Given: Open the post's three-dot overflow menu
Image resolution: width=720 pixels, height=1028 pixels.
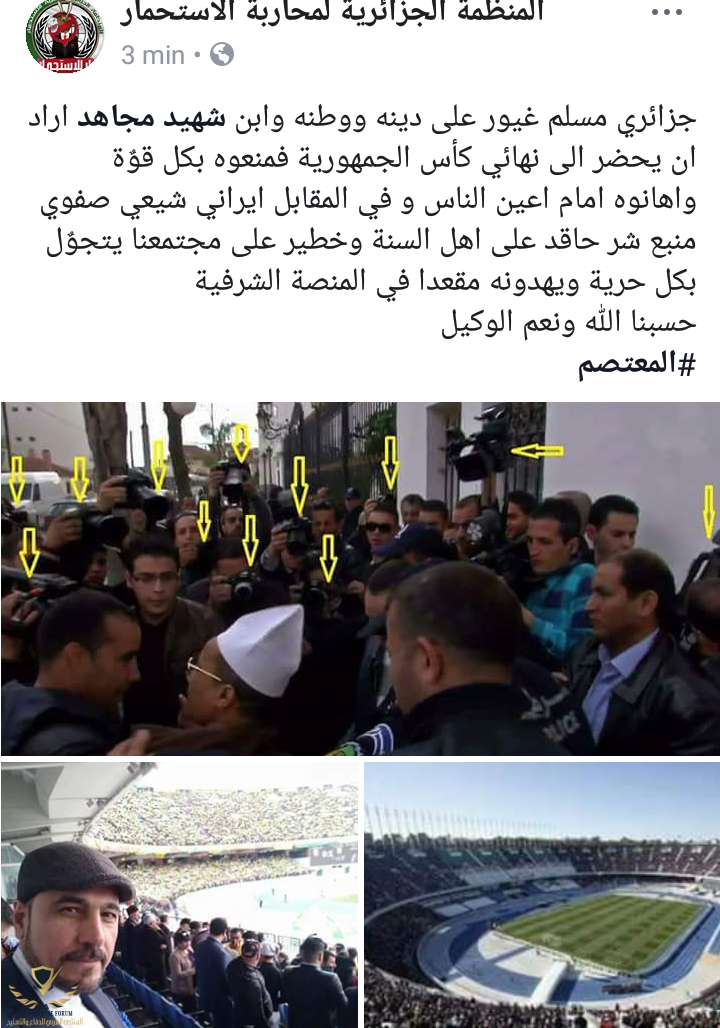Looking at the screenshot, I should (667, 14).
